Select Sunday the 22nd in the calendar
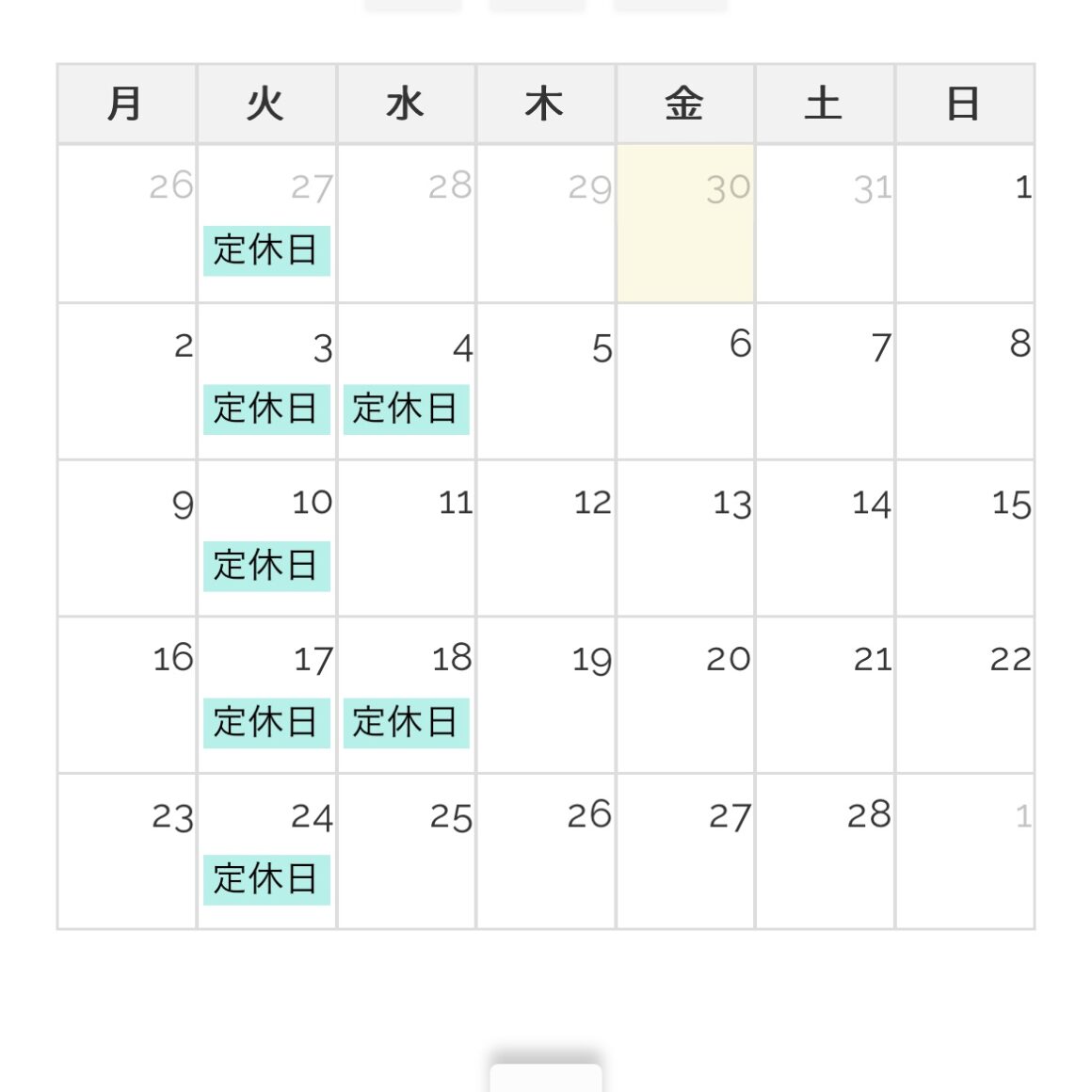1092x1092 pixels. pos(964,695)
